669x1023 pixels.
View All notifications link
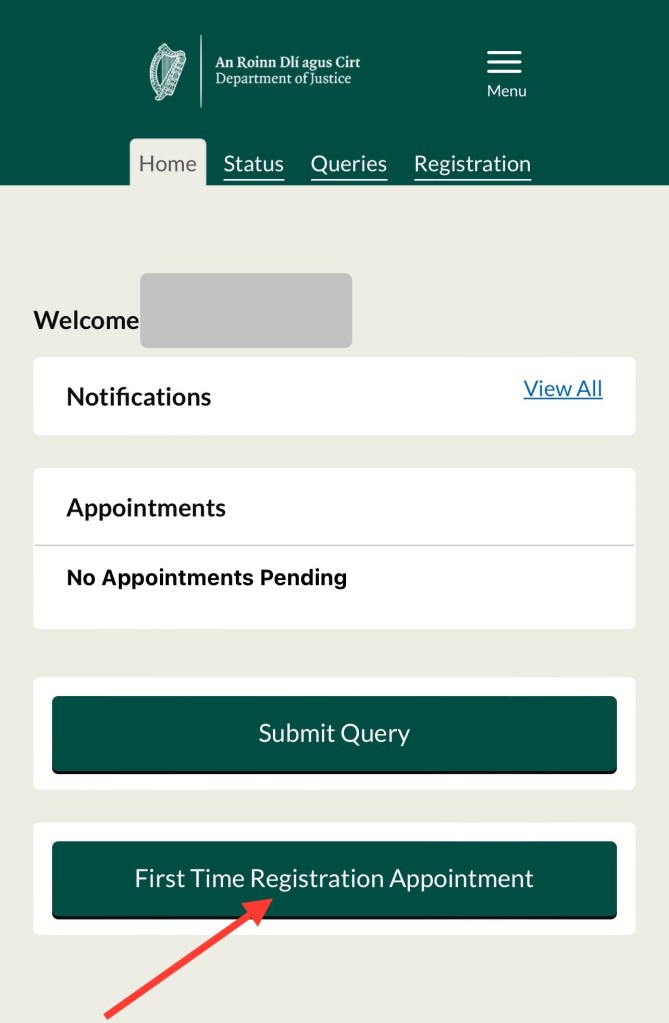tap(562, 389)
